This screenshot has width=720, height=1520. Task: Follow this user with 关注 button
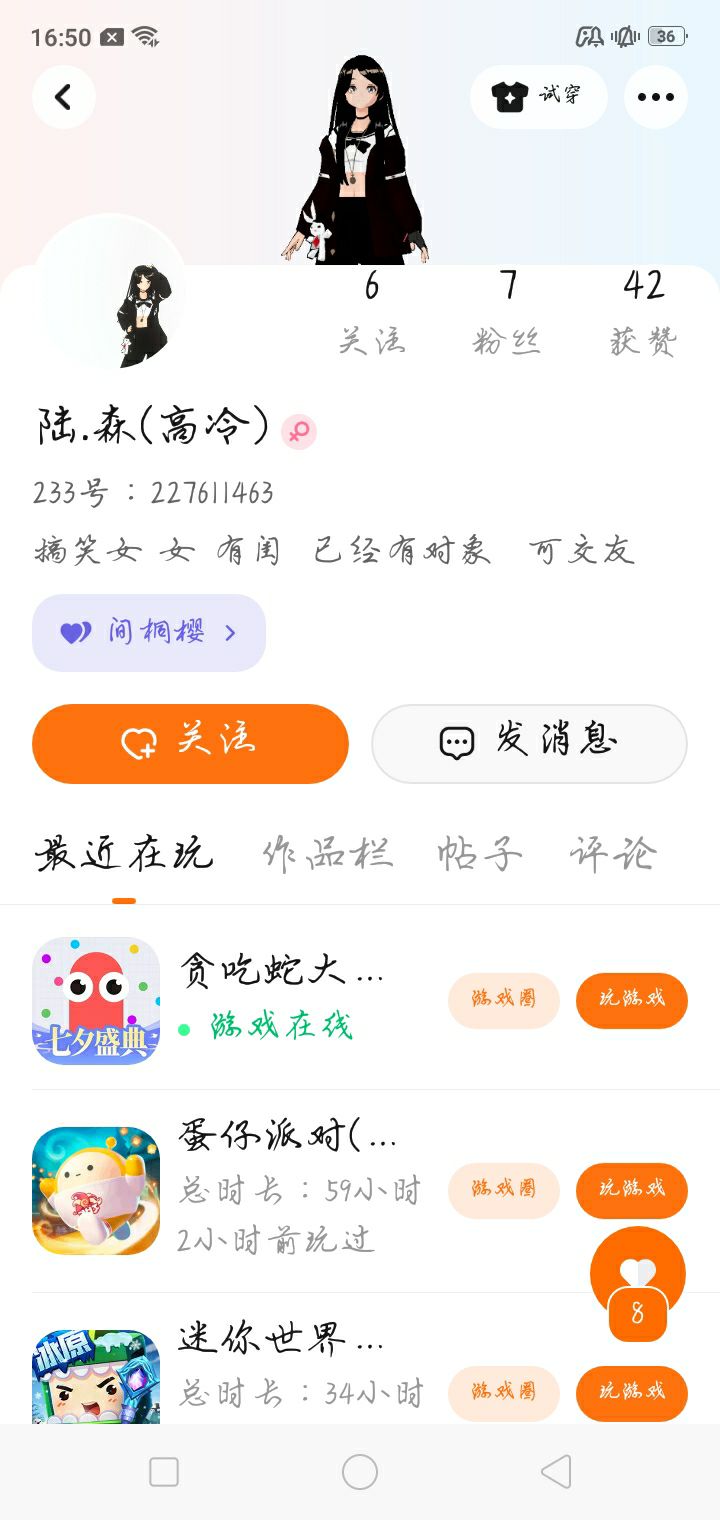point(190,743)
